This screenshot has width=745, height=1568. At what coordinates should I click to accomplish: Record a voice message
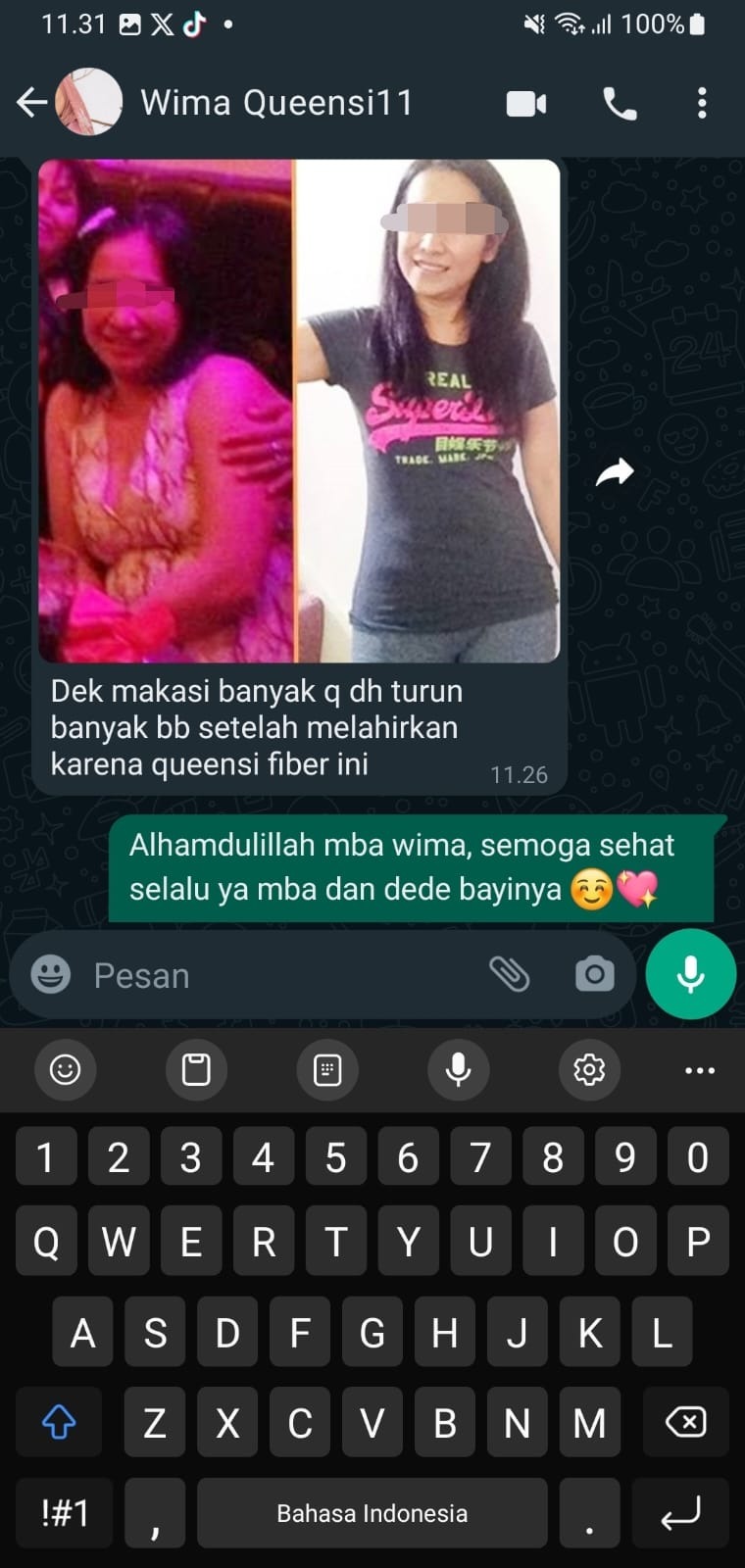pos(691,974)
